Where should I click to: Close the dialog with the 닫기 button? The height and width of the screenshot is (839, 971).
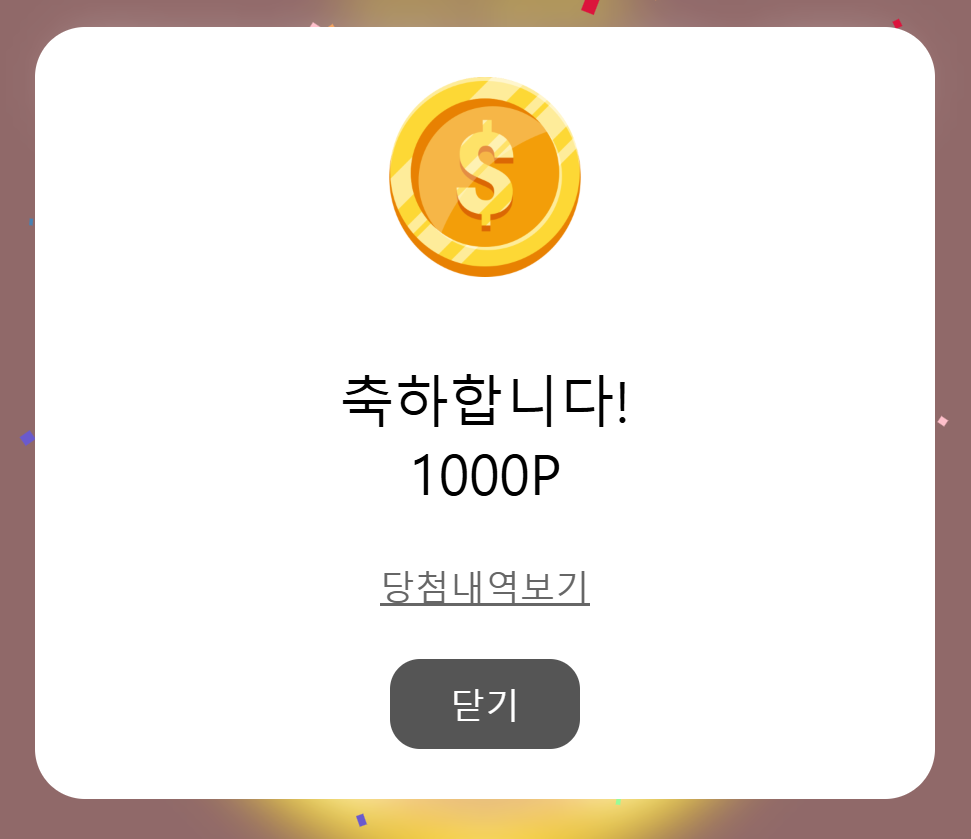(485, 704)
